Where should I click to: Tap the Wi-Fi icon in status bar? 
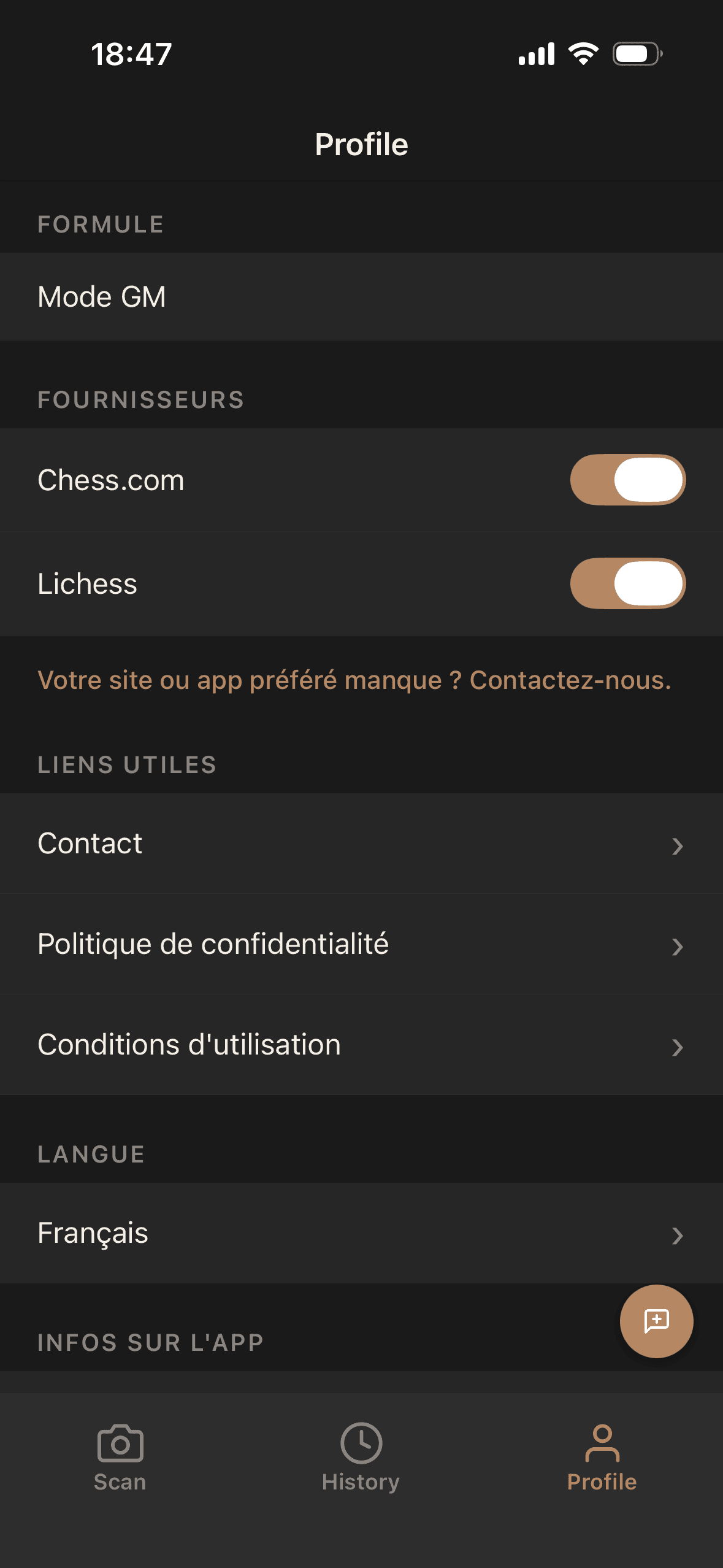583,54
